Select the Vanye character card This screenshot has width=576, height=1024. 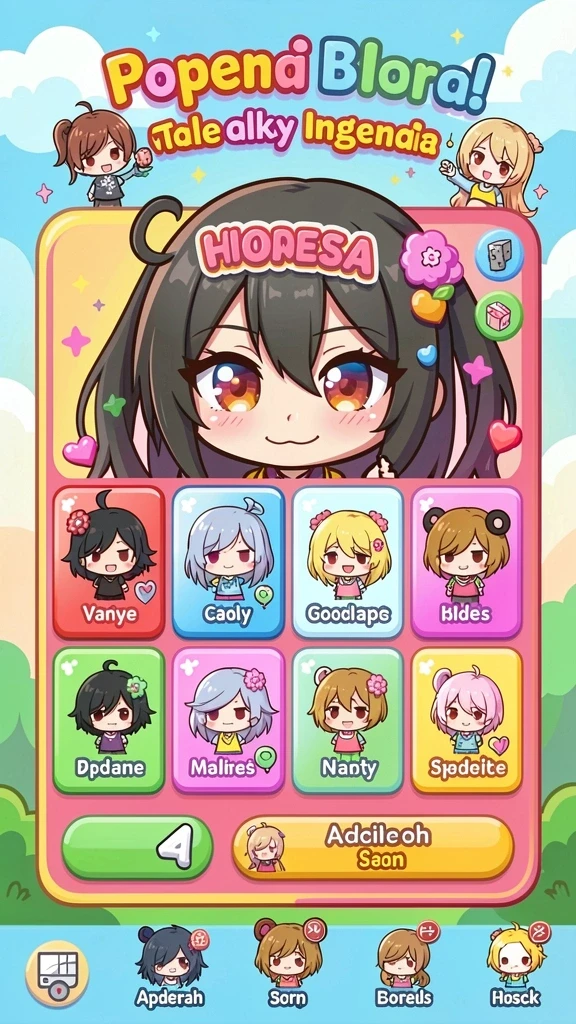click(108, 562)
